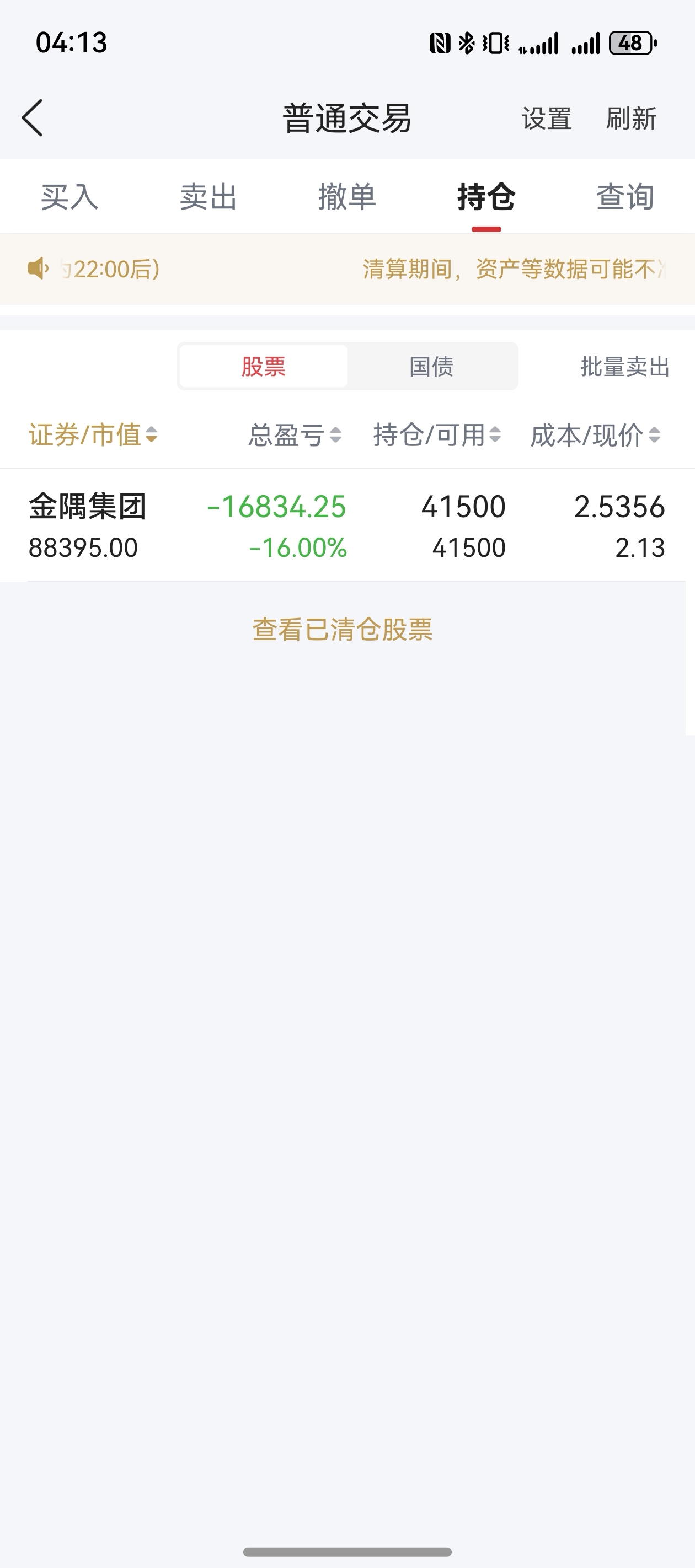Sort holdings by 总盈亏
Screen dimensions: 695x1568
pos(295,435)
